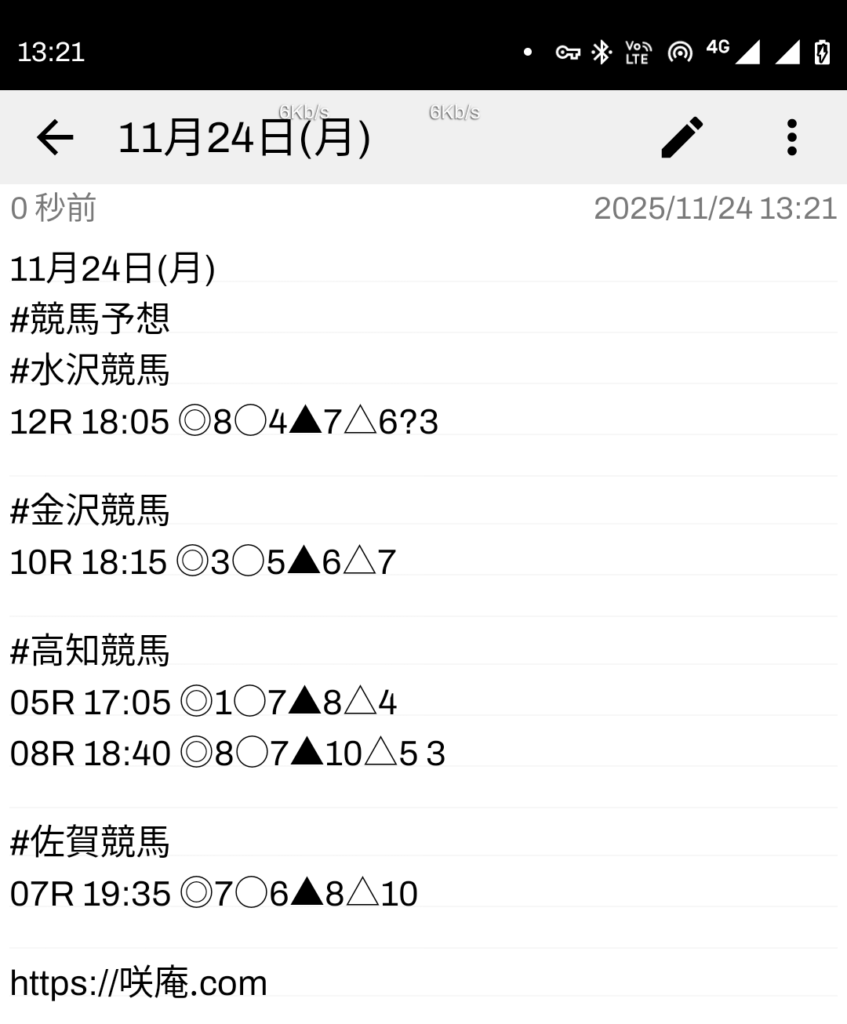The height and width of the screenshot is (1024, 847).
Task: Edit this note with the pencil icon
Action: click(682, 138)
